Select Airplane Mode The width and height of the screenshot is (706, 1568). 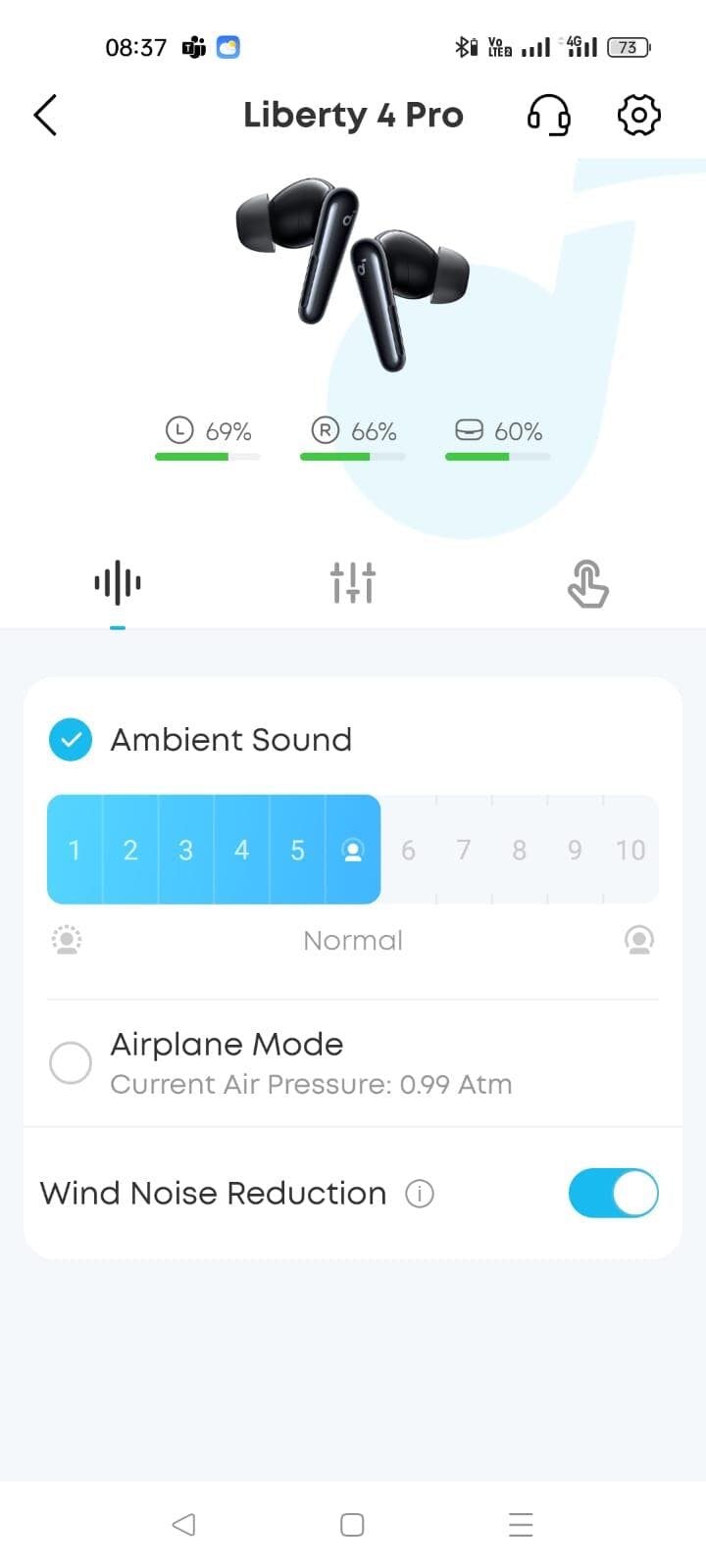coord(71,1062)
